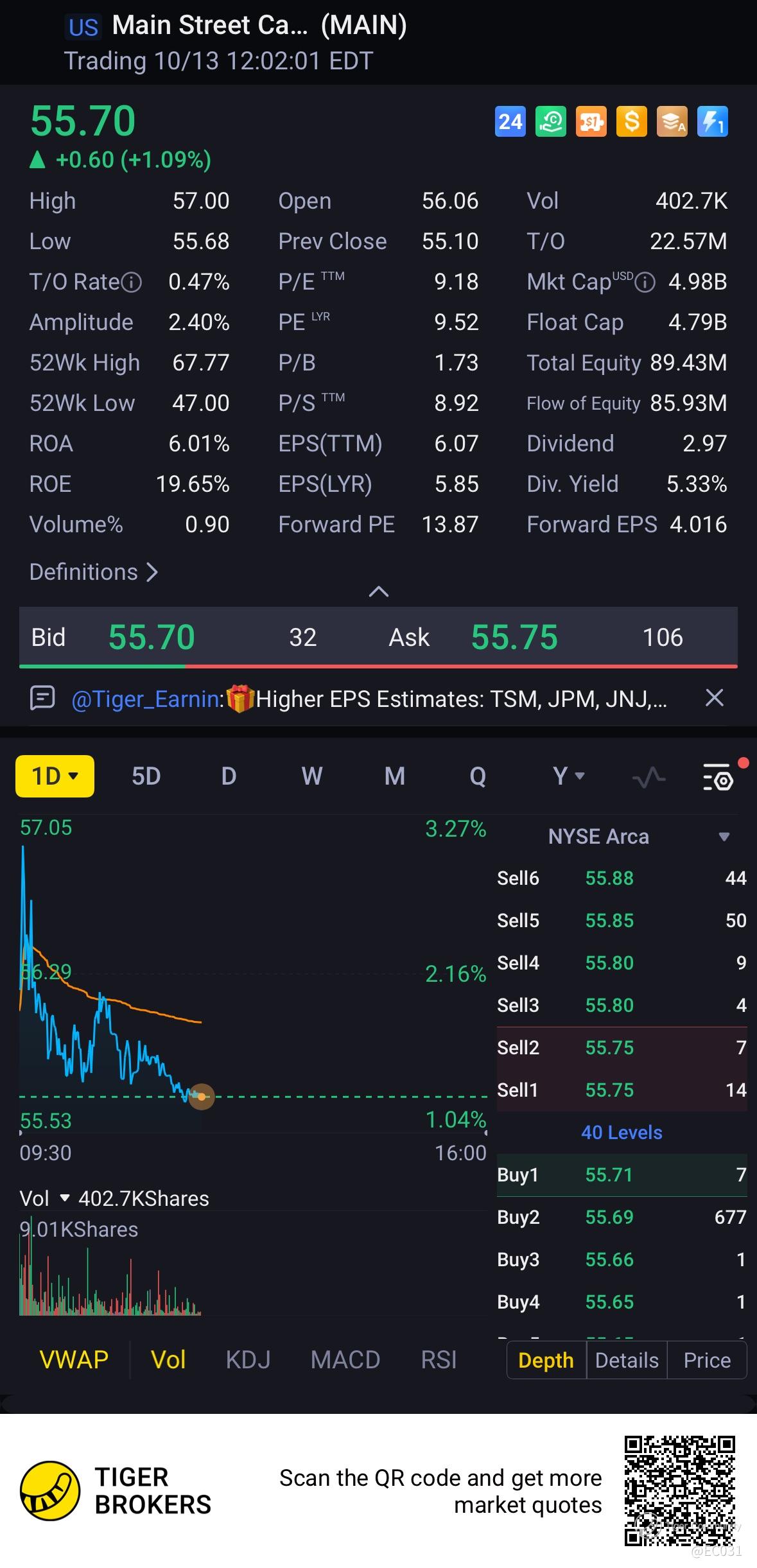Switch chart to 5D timeframe
This screenshot has width=757, height=1568.
[146, 776]
